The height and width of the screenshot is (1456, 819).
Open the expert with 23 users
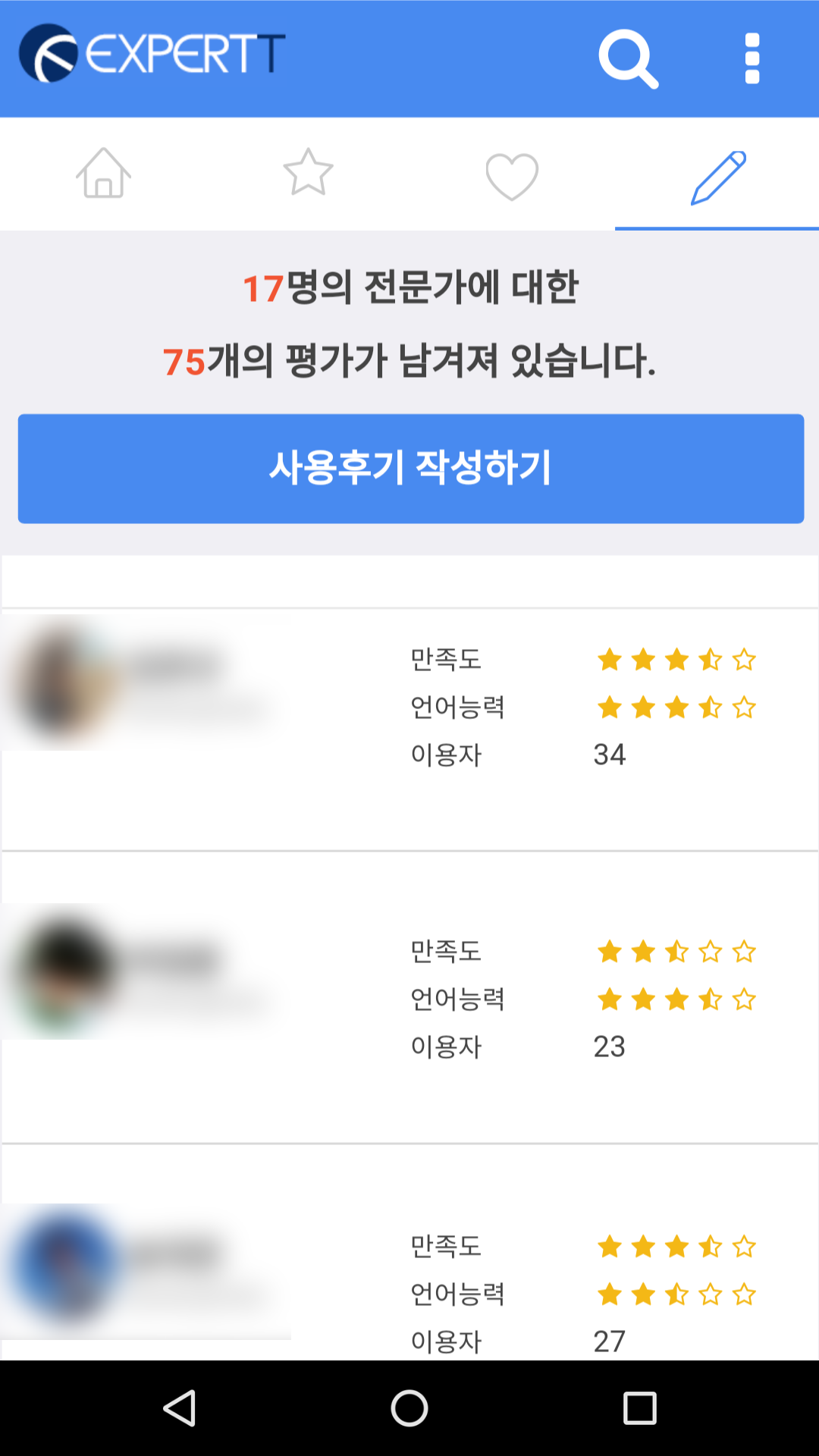pyautogui.click(x=409, y=997)
